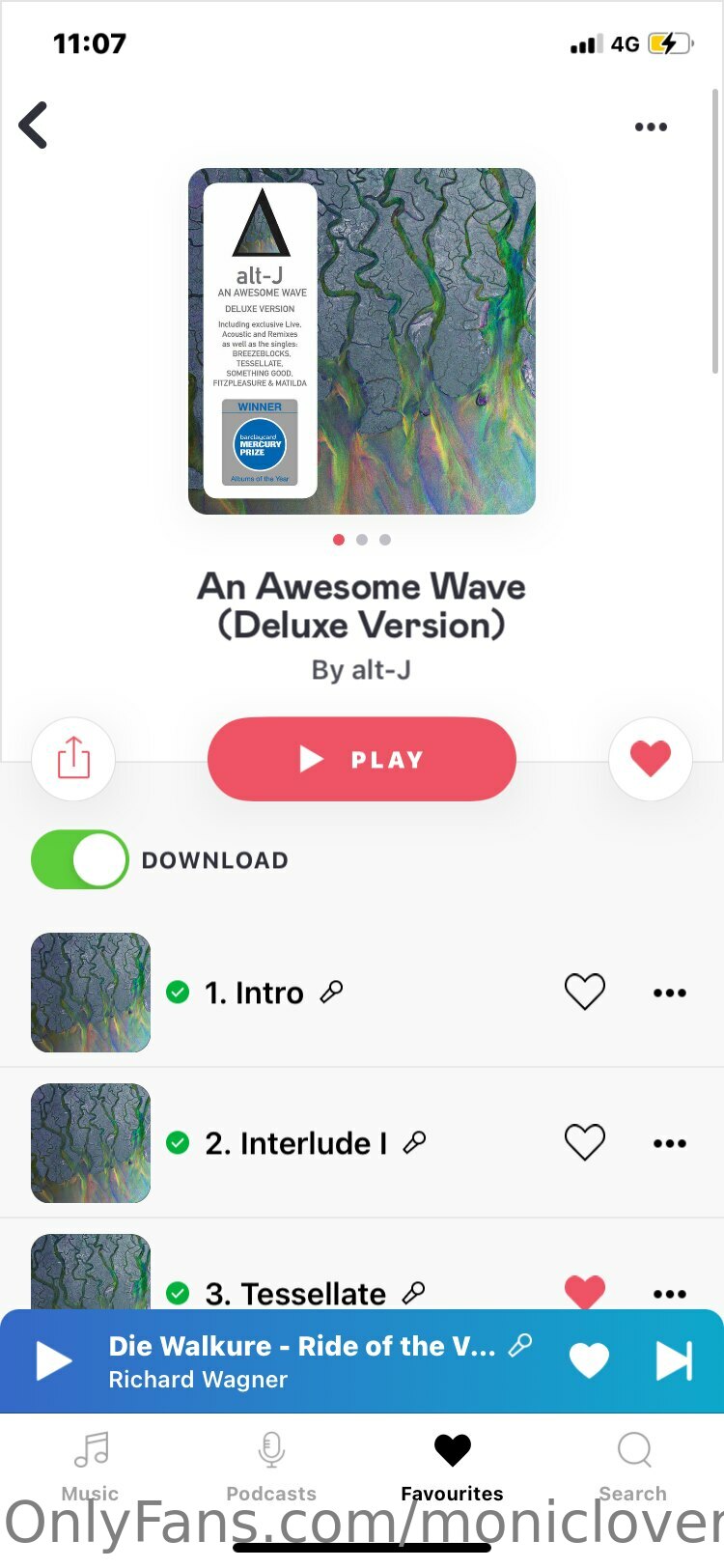Like the Intro track
The image size is (724, 1568).
pyautogui.click(x=584, y=993)
